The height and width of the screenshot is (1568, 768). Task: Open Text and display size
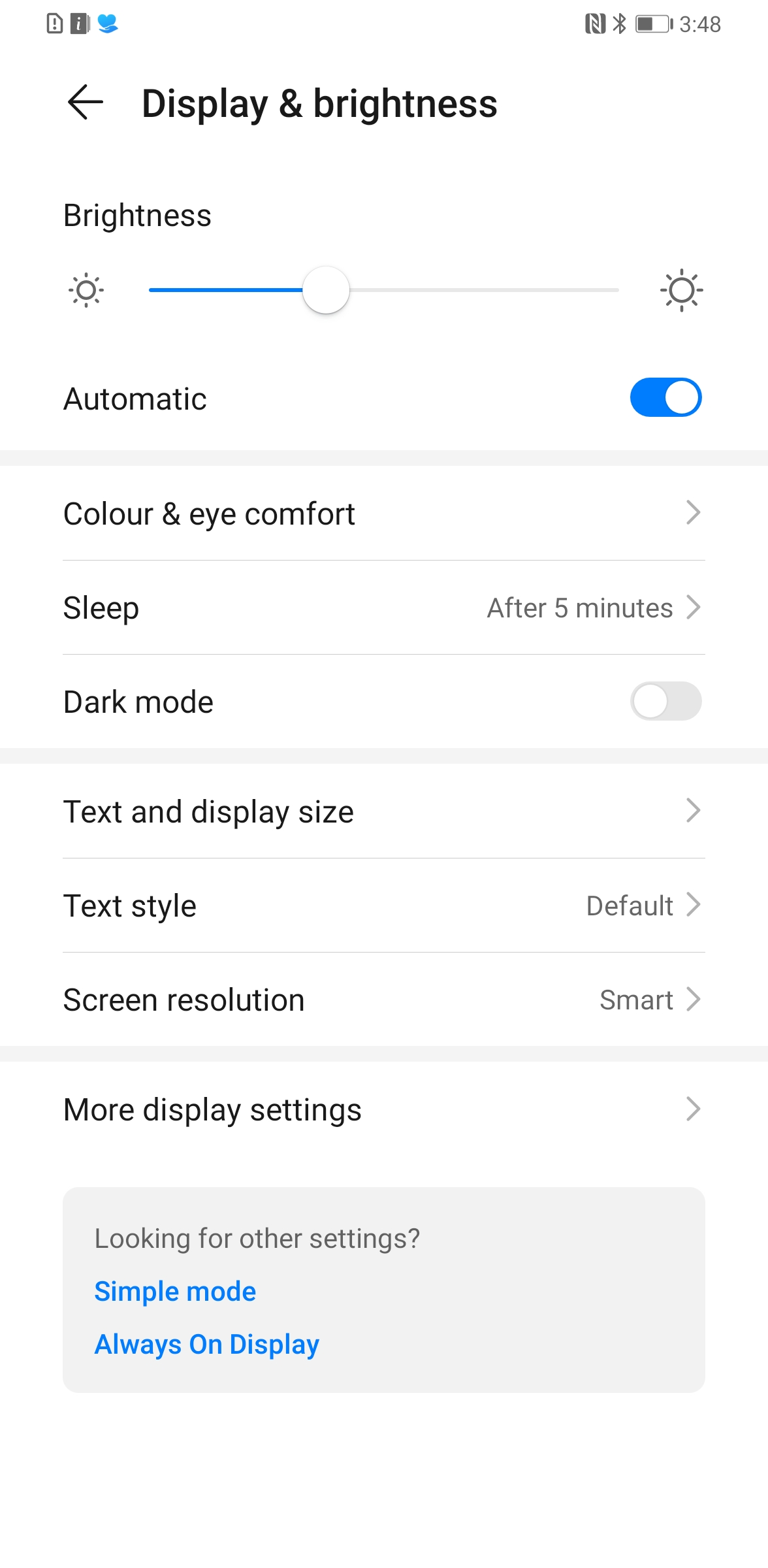[x=383, y=811]
